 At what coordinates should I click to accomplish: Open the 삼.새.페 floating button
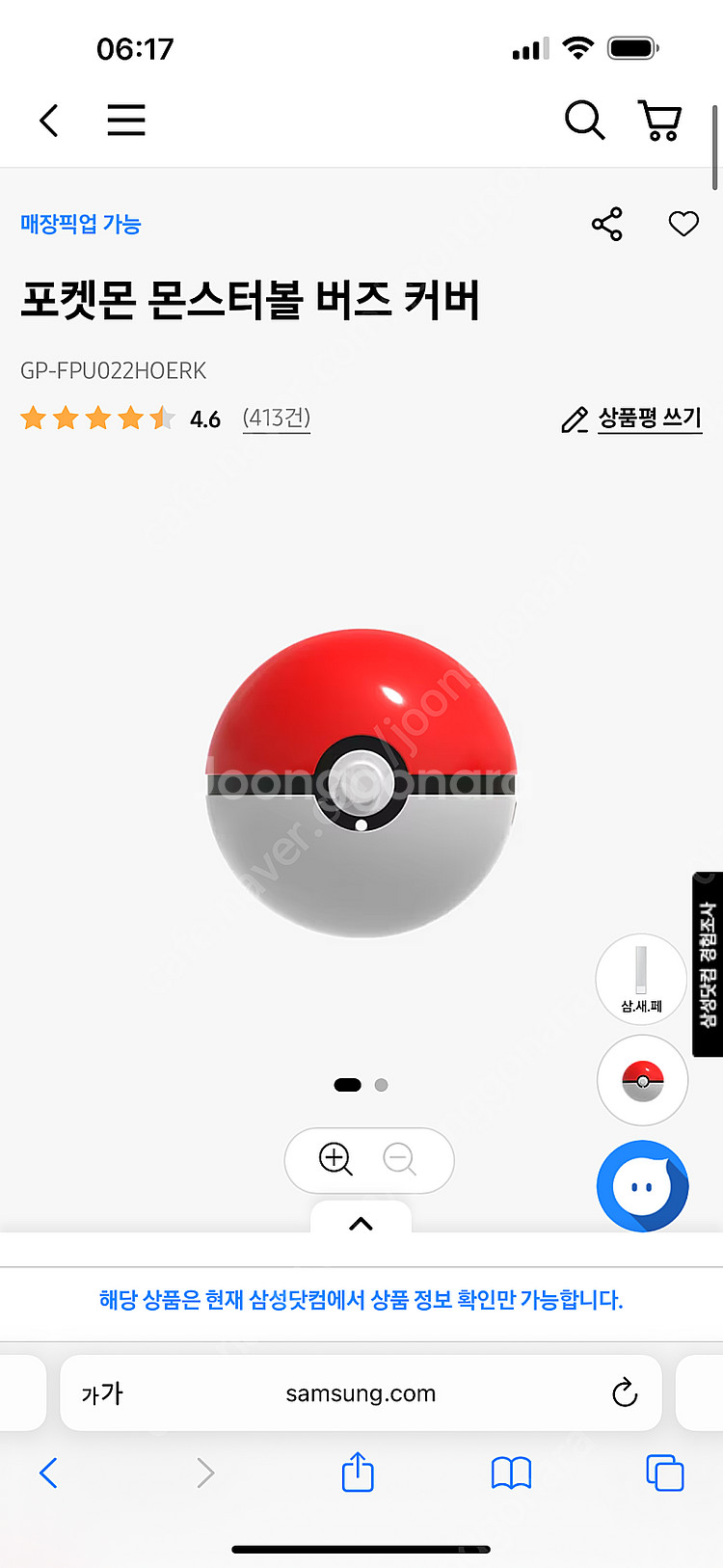(x=641, y=979)
